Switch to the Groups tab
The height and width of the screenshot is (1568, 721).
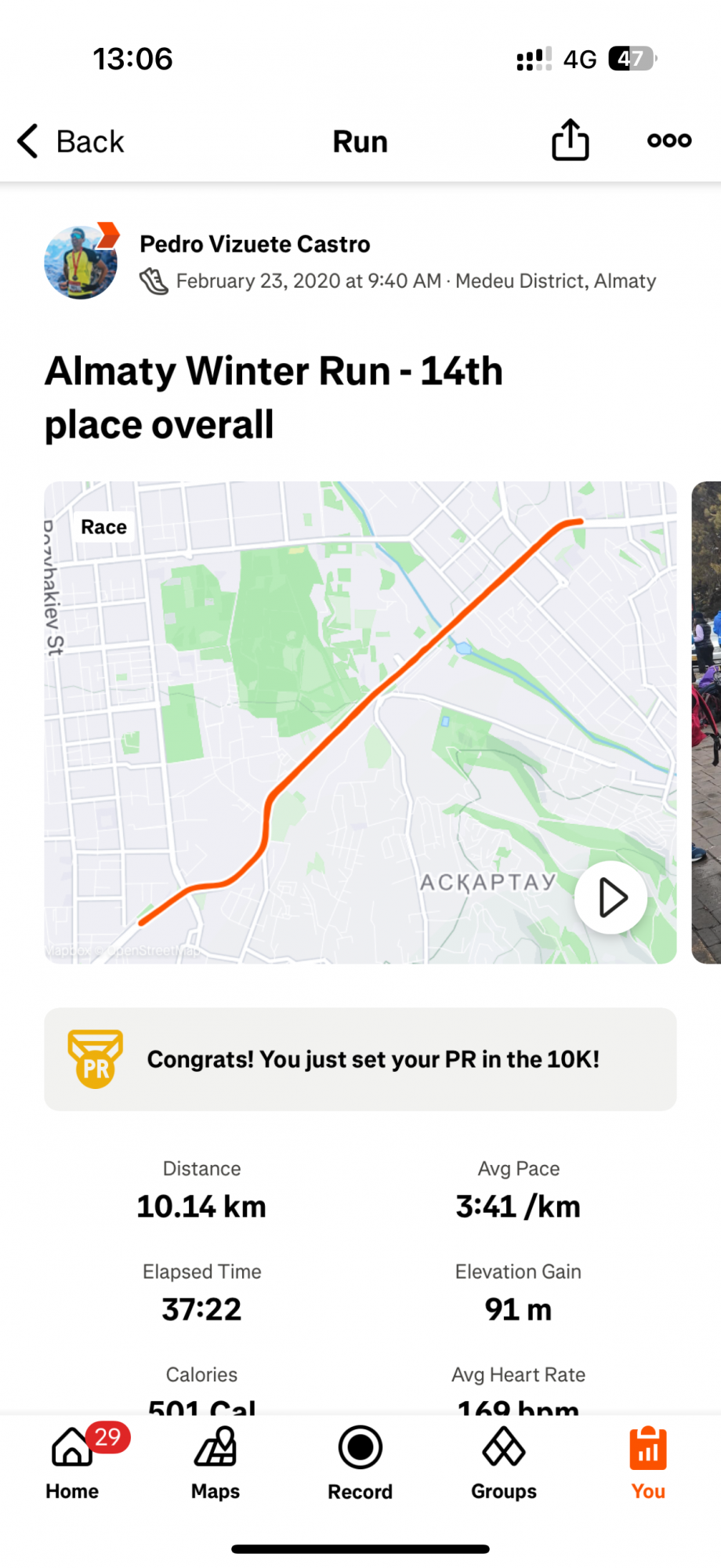(504, 1462)
